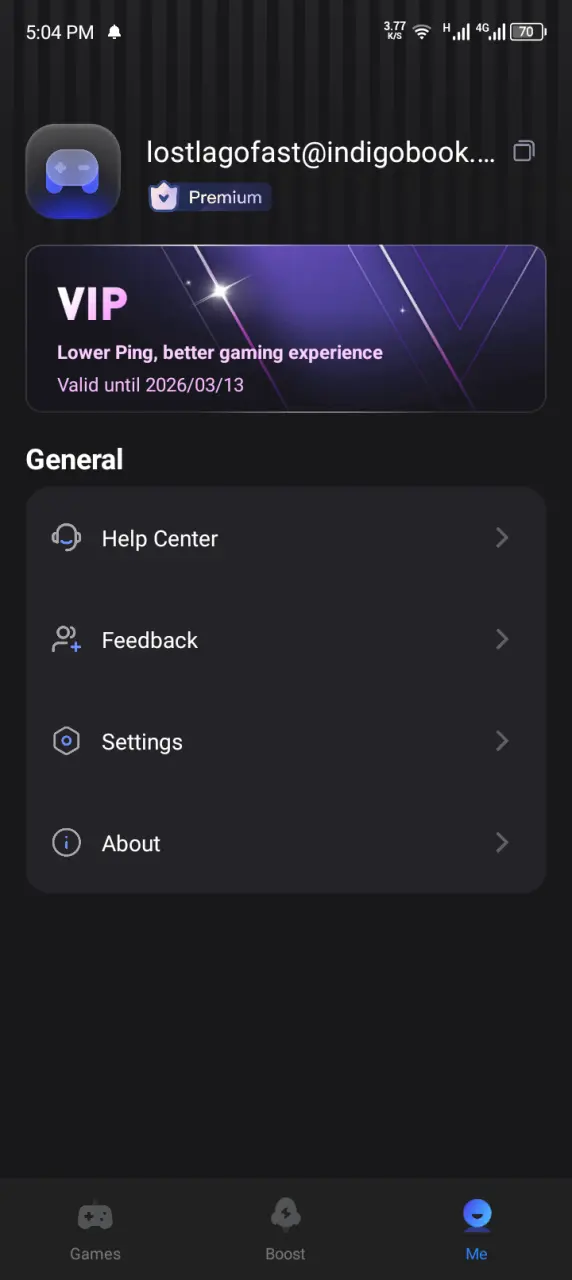The image size is (572, 1280).
Task: Open Help Center
Action: point(286,538)
